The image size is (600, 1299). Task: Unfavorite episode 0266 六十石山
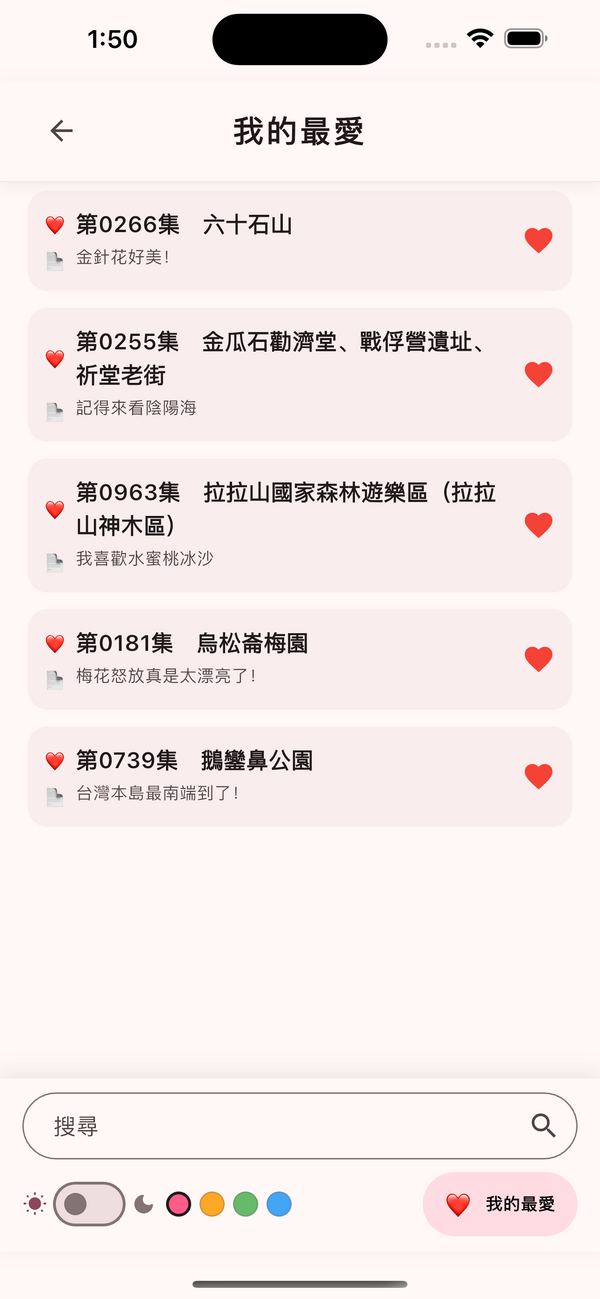[538, 240]
